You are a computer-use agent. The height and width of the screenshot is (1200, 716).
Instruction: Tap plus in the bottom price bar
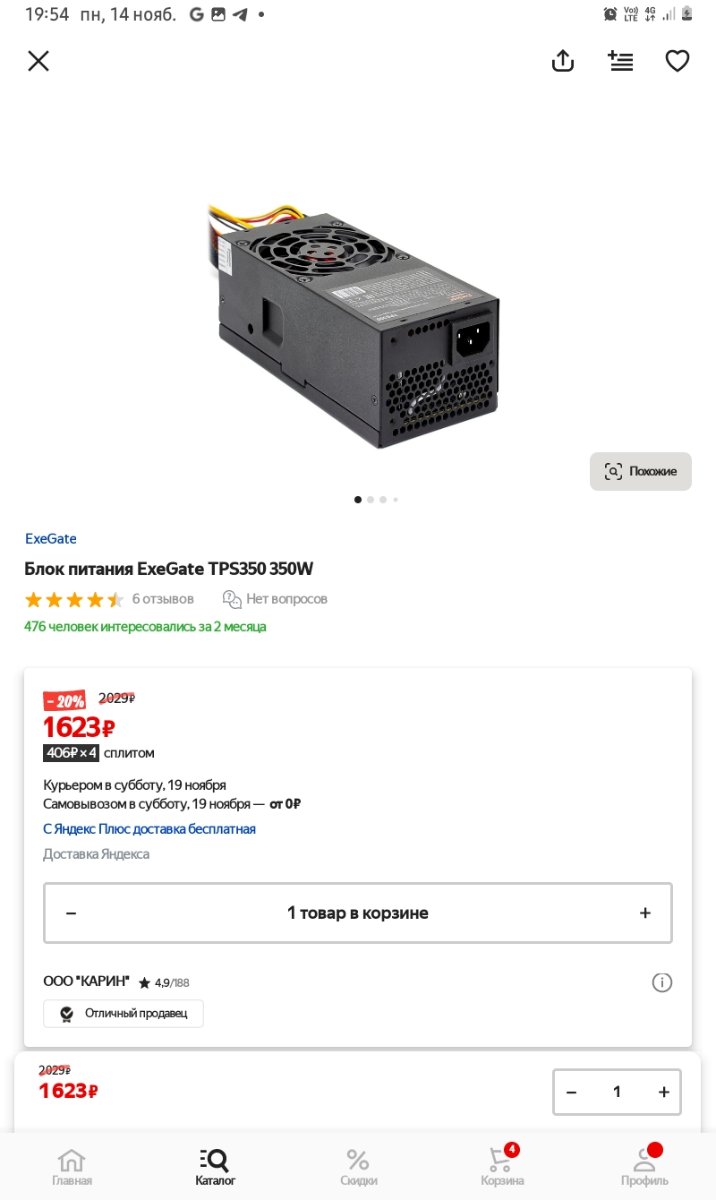[664, 1092]
